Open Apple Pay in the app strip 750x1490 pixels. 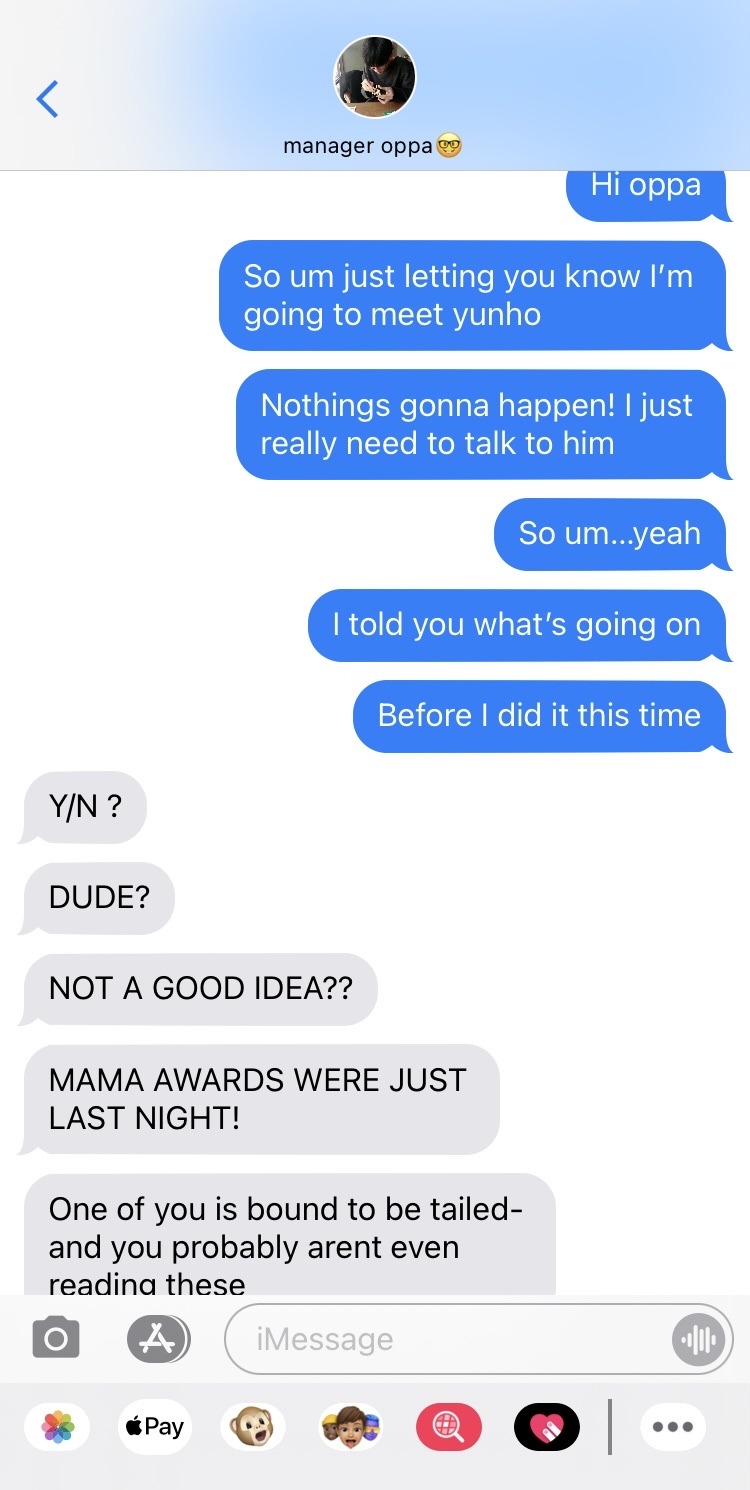tap(155, 1427)
